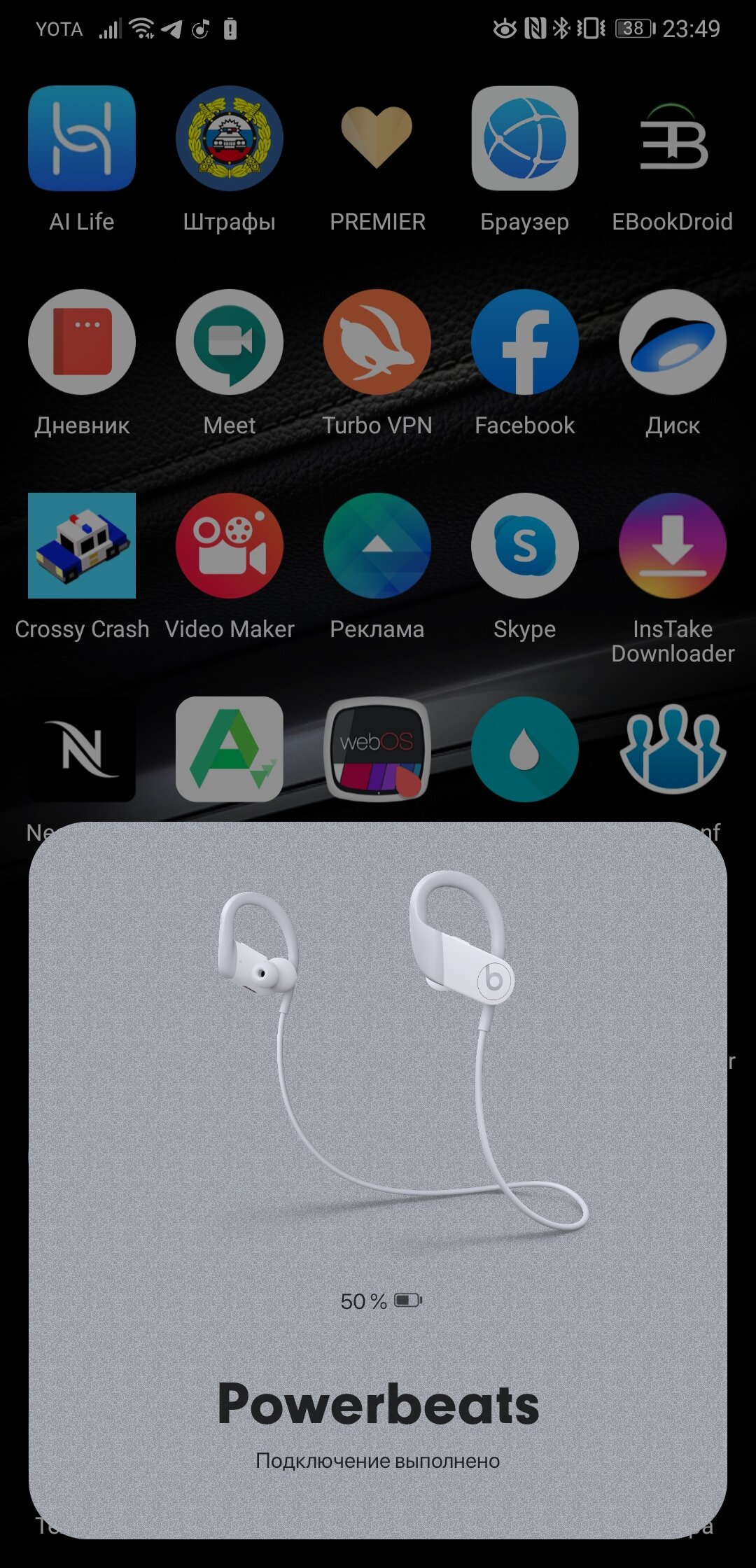The image size is (756, 1568).
Task: Launch Turbo VPN
Action: [377, 342]
